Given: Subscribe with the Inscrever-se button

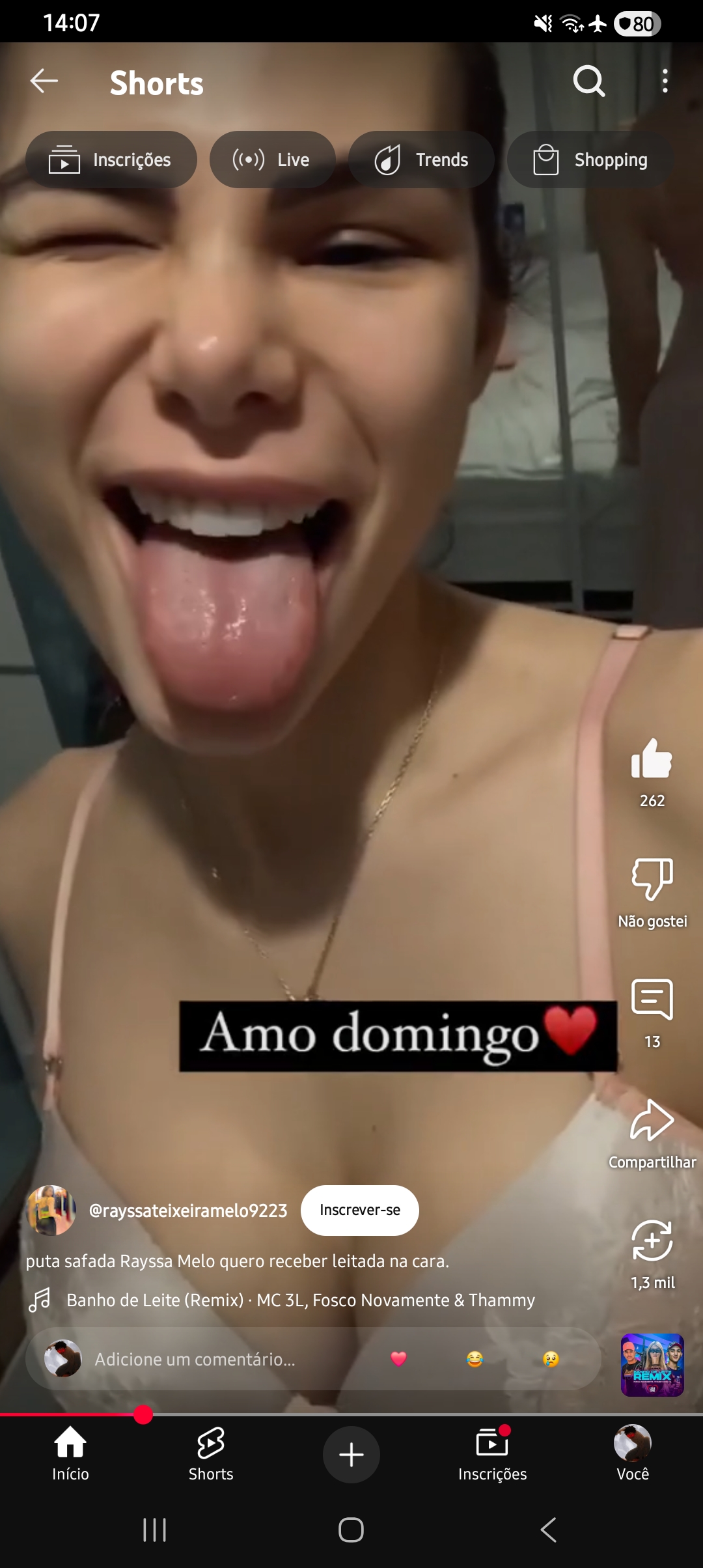Looking at the screenshot, I should [x=359, y=1211].
